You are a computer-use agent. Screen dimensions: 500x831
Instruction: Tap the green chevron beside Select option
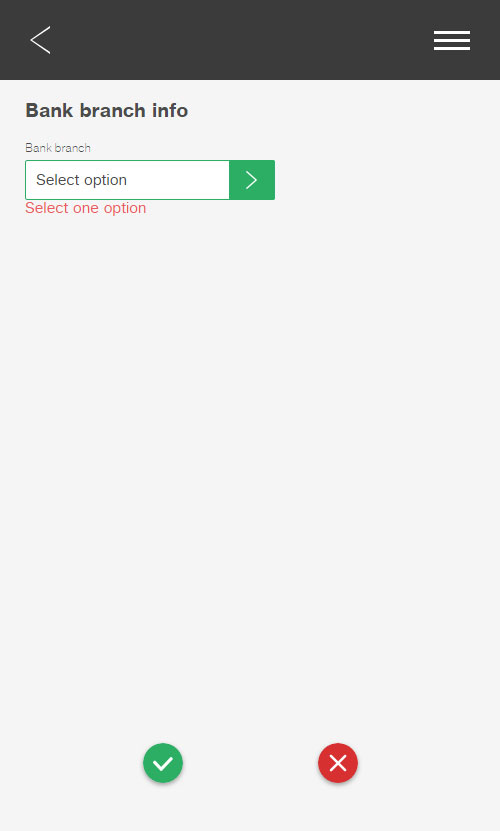[252, 180]
